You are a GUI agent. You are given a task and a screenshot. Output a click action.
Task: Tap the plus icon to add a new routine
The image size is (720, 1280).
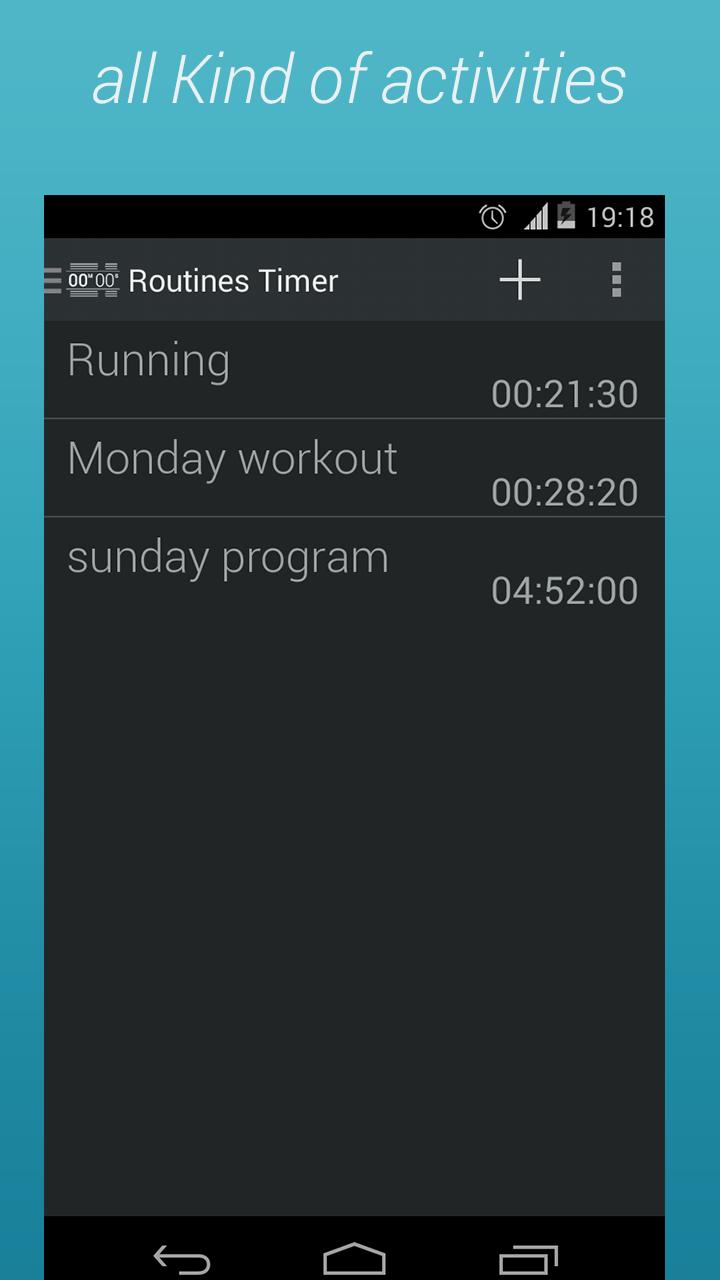click(519, 280)
